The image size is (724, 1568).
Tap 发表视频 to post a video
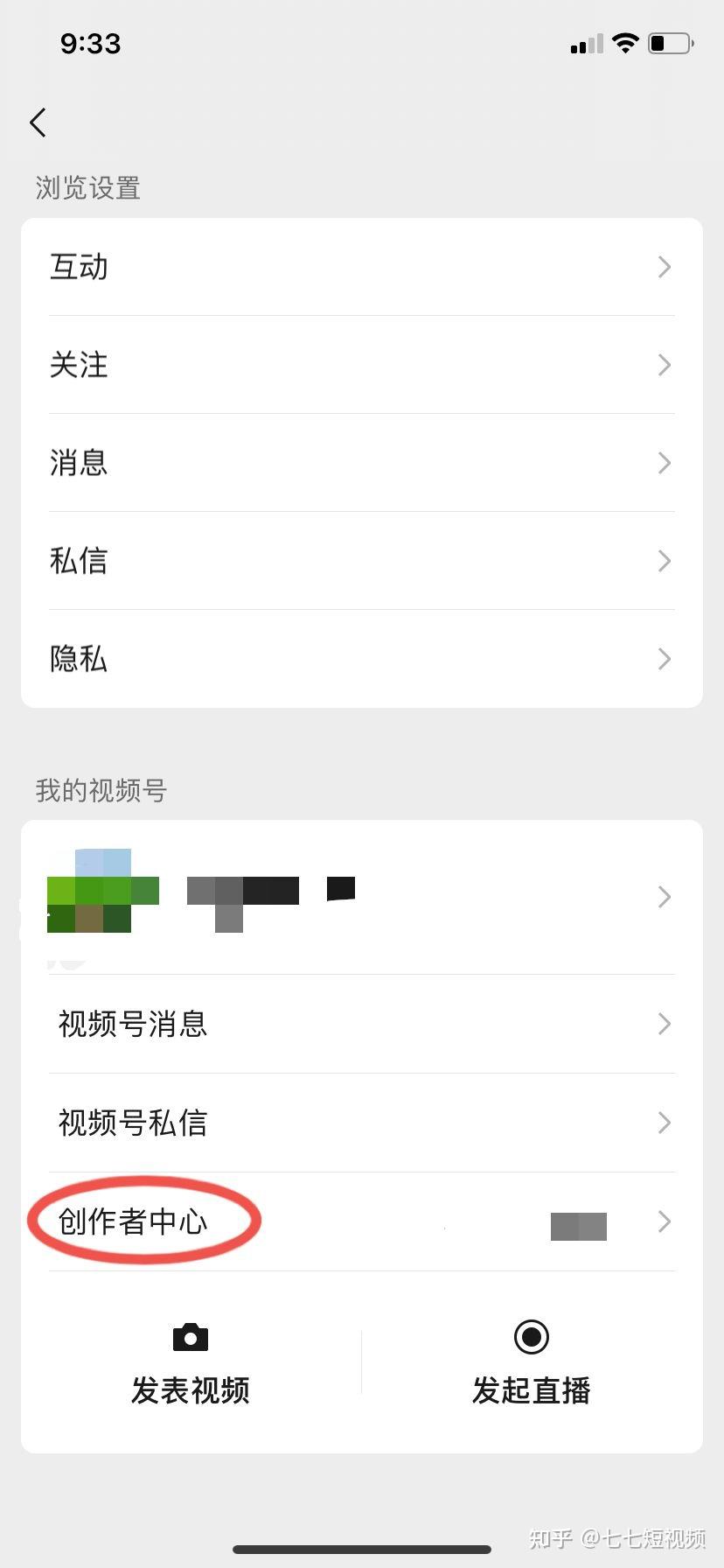click(191, 1365)
